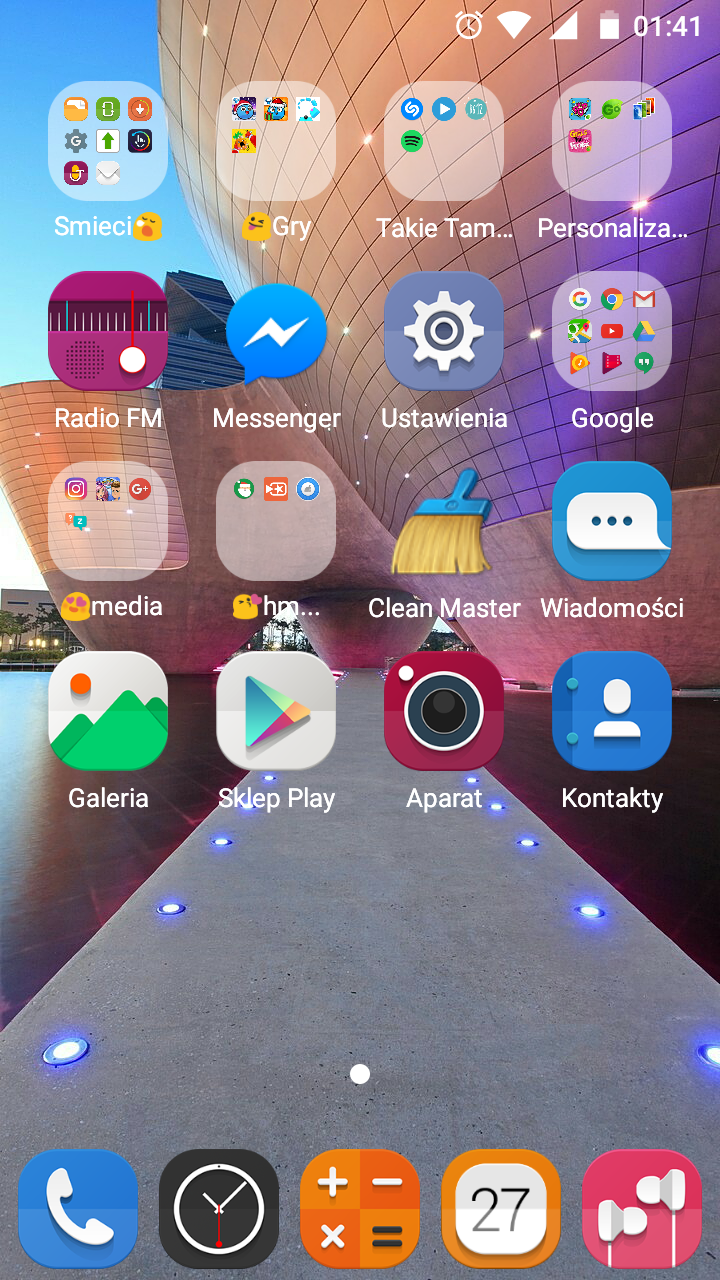Open Messenger
This screenshot has height=1280, width=720.
[x=276, y=333]
